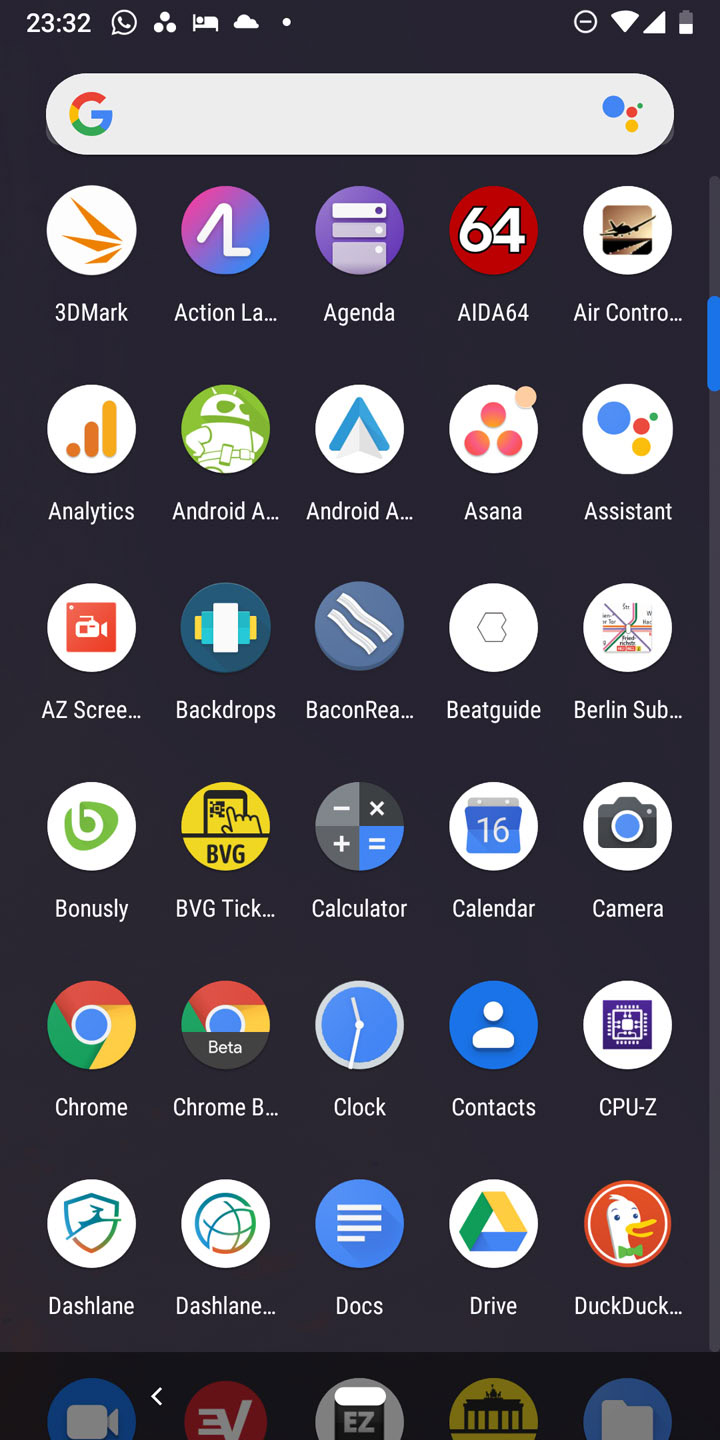
Task: Open the 3DMark app
Action: [91, 231]
